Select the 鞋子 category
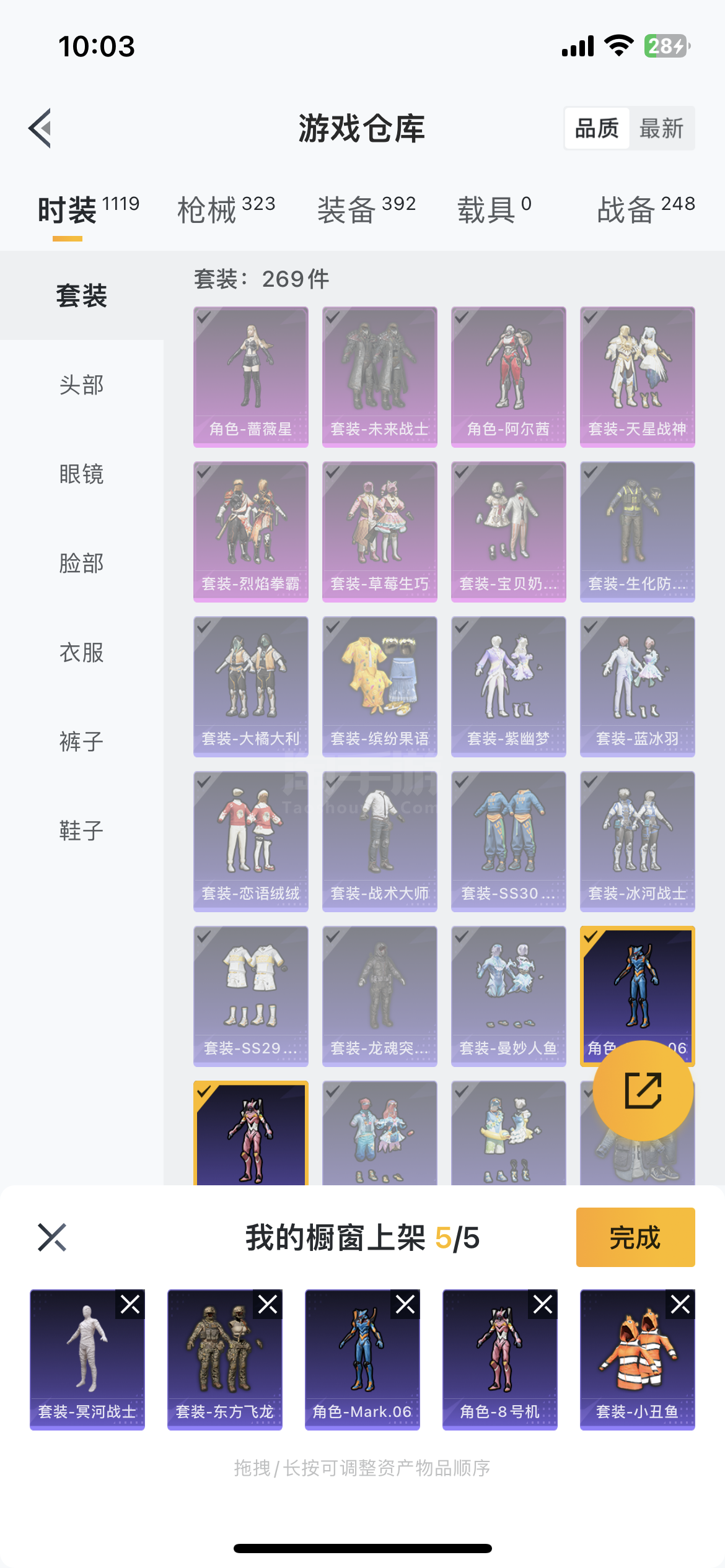This screenshot has height=1568, width=725. [x=81, y=831]
